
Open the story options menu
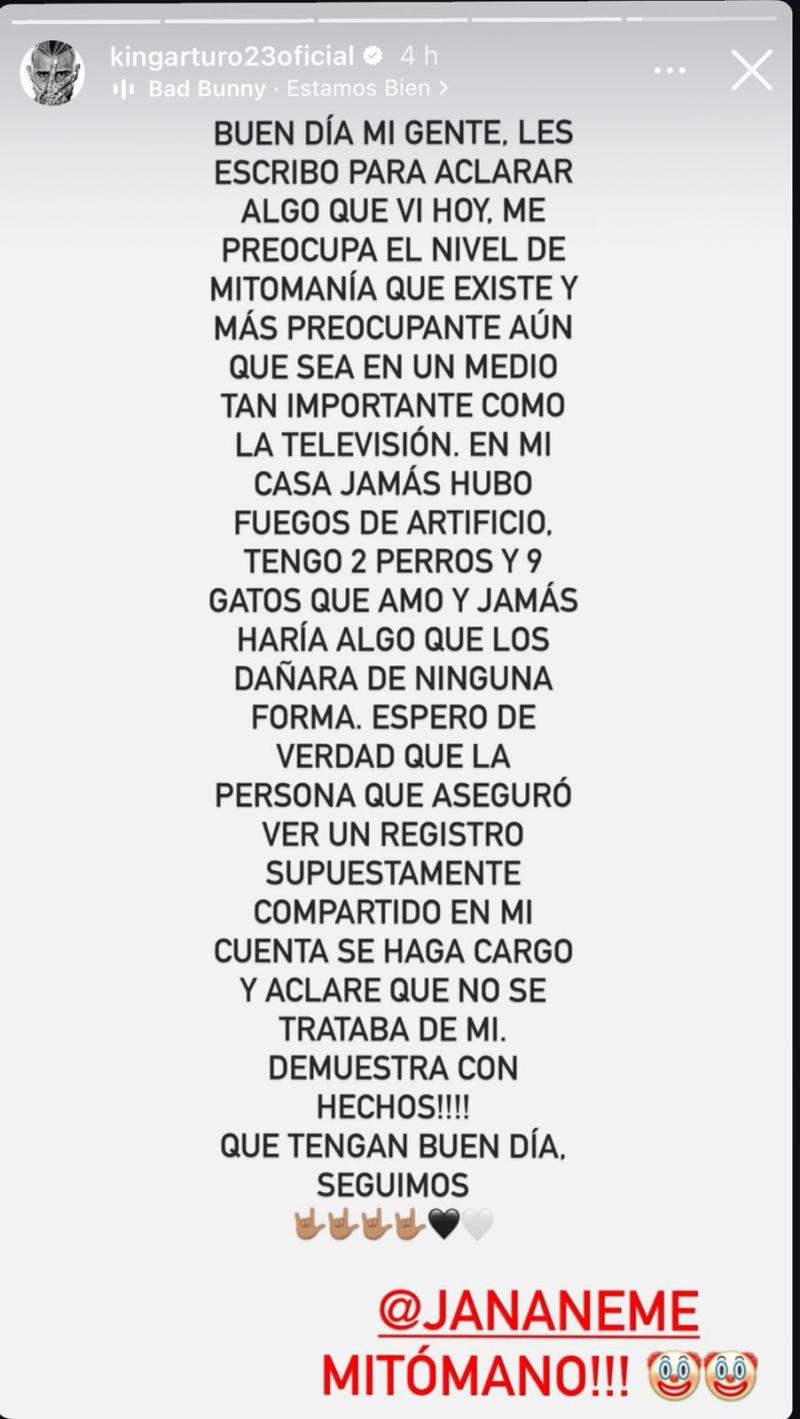(x=670, y=71)
